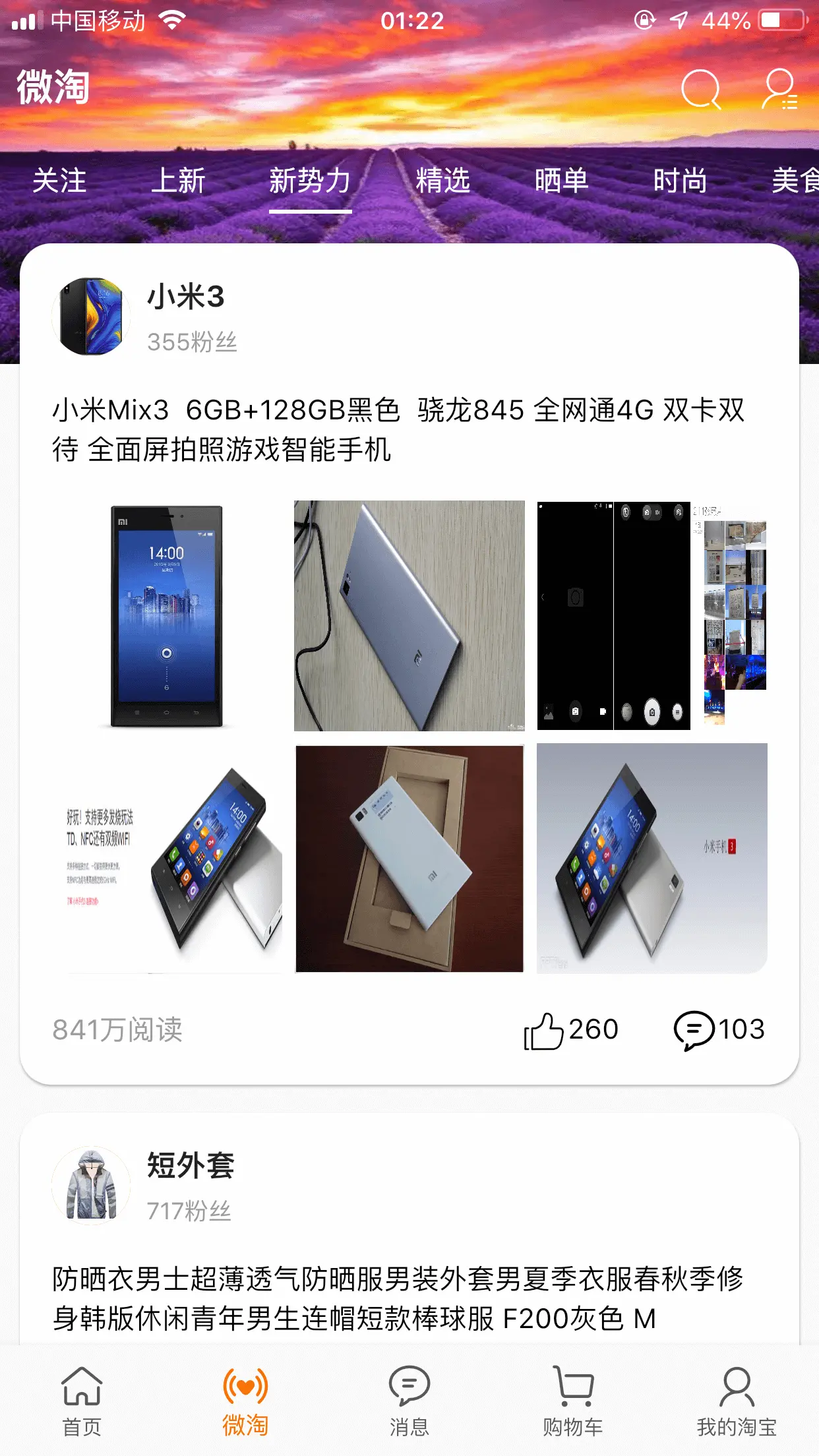819x1456 pixels.
Task: View the front-facing Mi phone photo showing 14:00
Action: (x=167, y=615)
